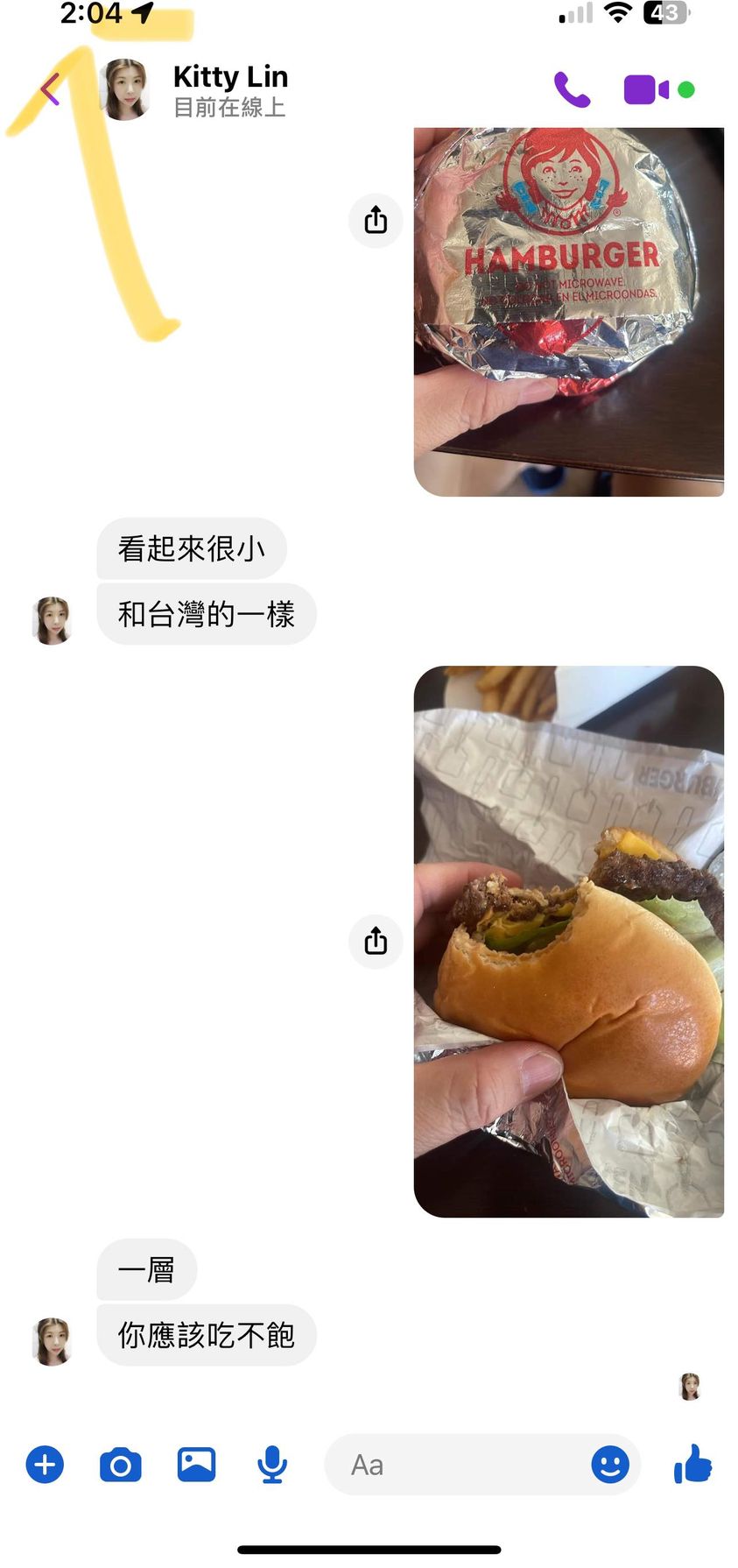Open the foil-wrapped hamburger photo
The image size is (738, 1568).
tap(568, 312)
